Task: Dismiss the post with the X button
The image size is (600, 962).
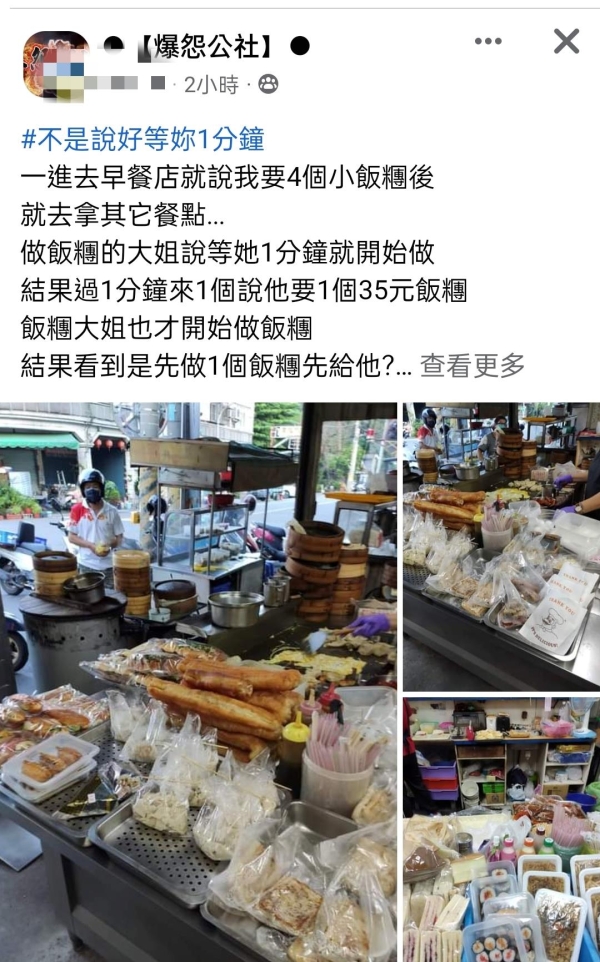Action: click(x=566, y=41)
